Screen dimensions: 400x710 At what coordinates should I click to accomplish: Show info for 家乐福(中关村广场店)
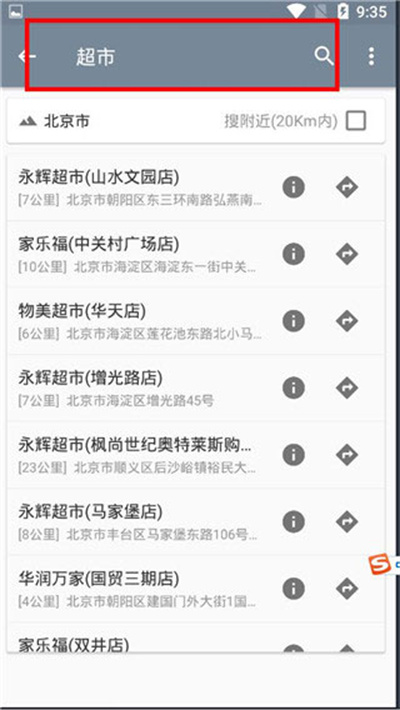tap(294, 254)
